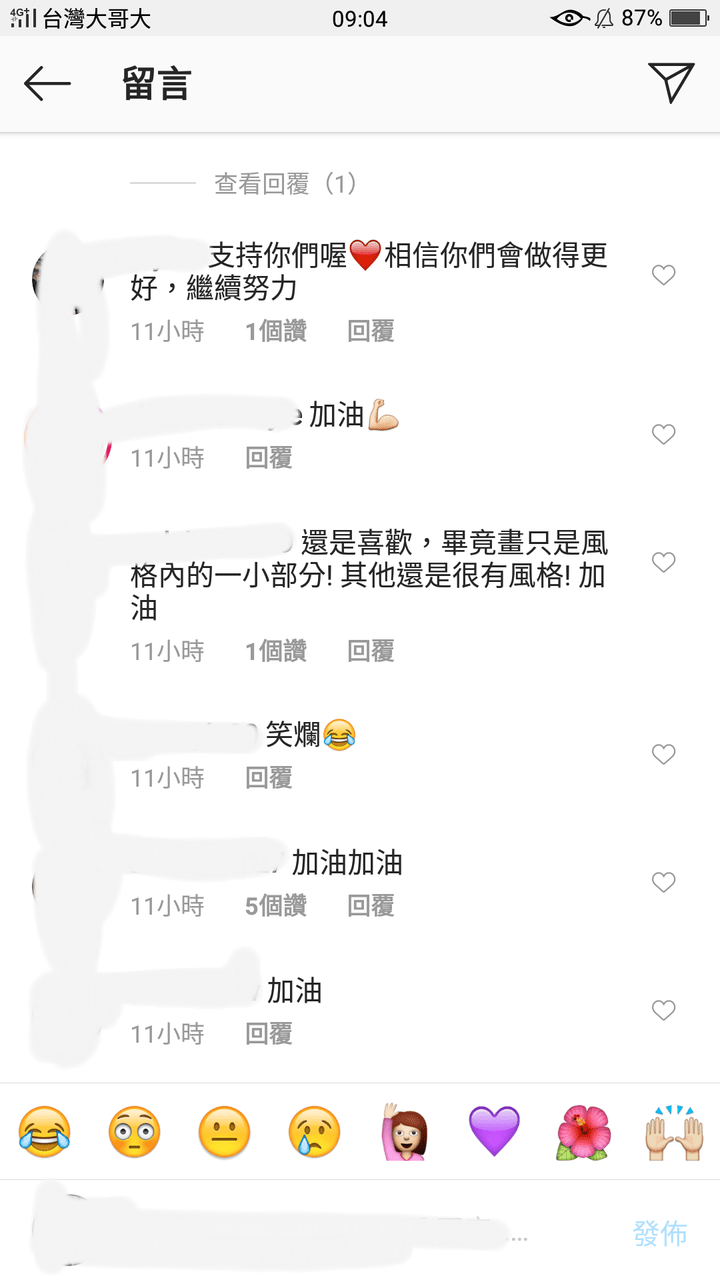Reply to the 支持你們喔 comment

pos(370,331)
